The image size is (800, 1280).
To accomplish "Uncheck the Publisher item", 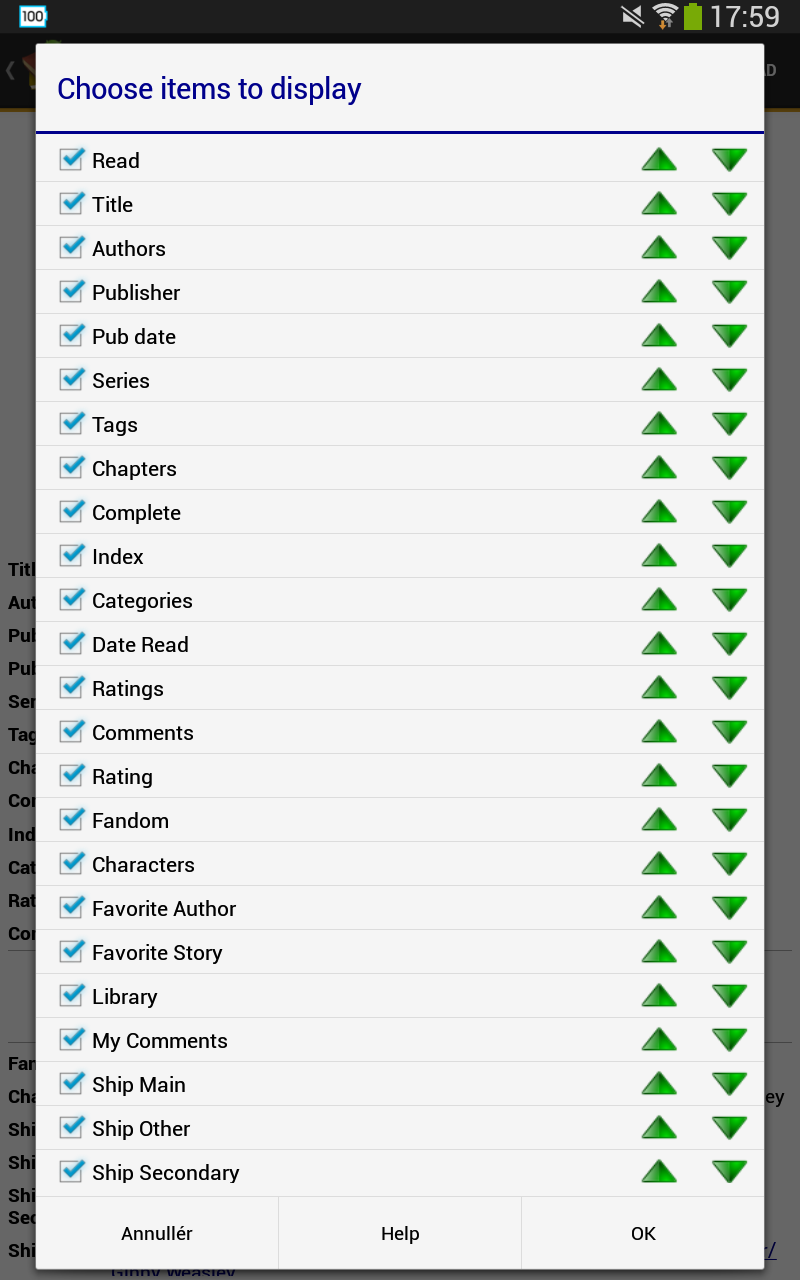I will coord(72,292).
